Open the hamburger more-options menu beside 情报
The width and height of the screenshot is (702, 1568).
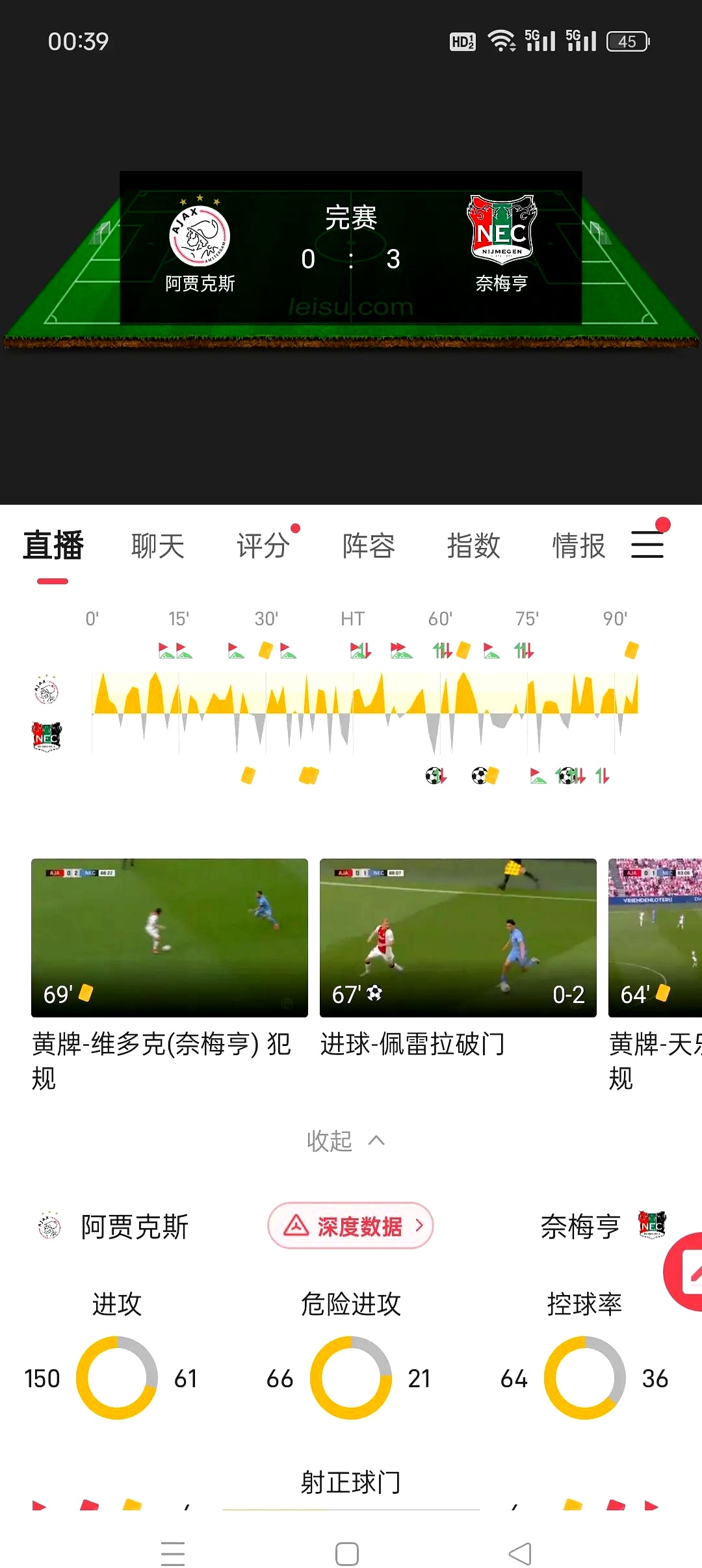click(x=647, y=545)
